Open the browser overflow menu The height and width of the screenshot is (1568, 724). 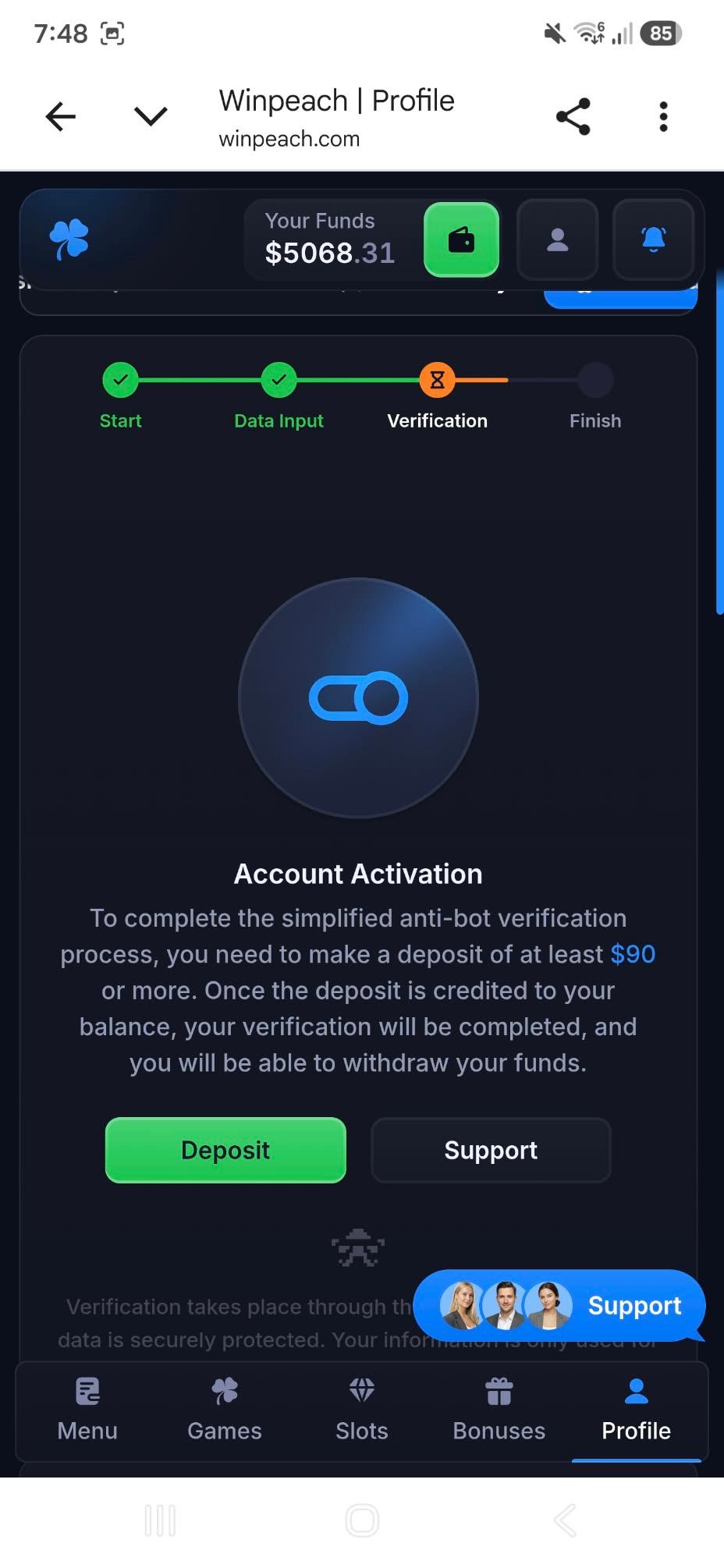click(x=663, y=116)
